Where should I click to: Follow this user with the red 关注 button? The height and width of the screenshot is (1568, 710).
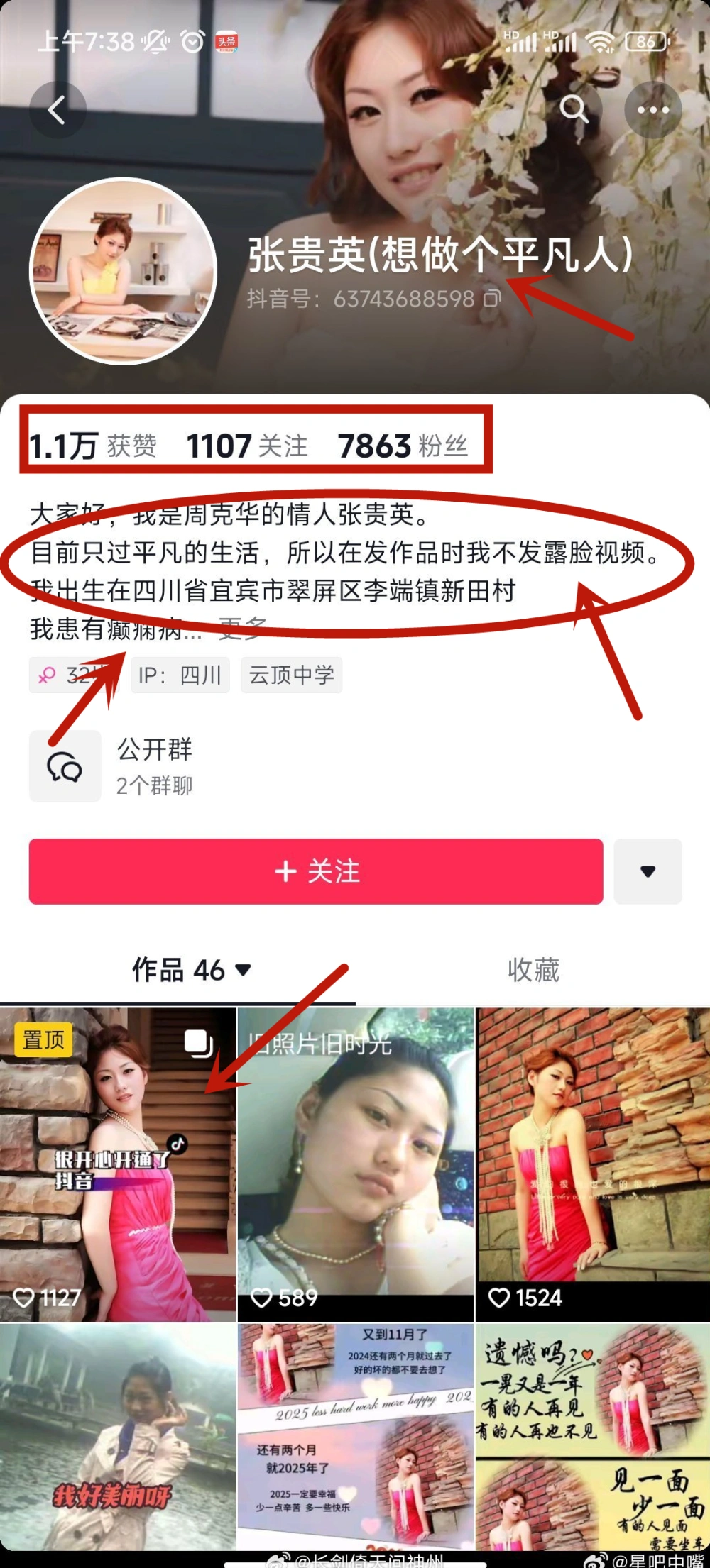[x=316, y=871]
